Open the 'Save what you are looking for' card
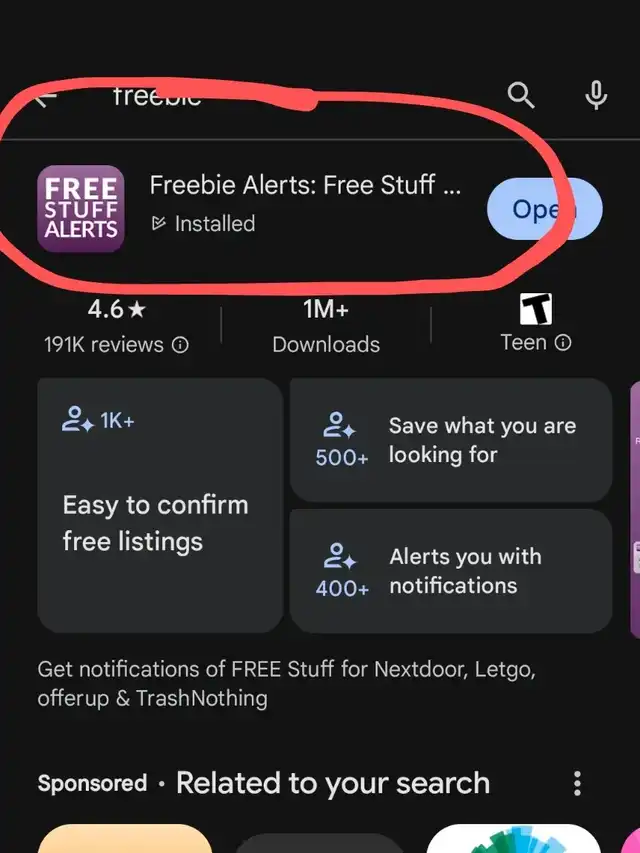 451,440
